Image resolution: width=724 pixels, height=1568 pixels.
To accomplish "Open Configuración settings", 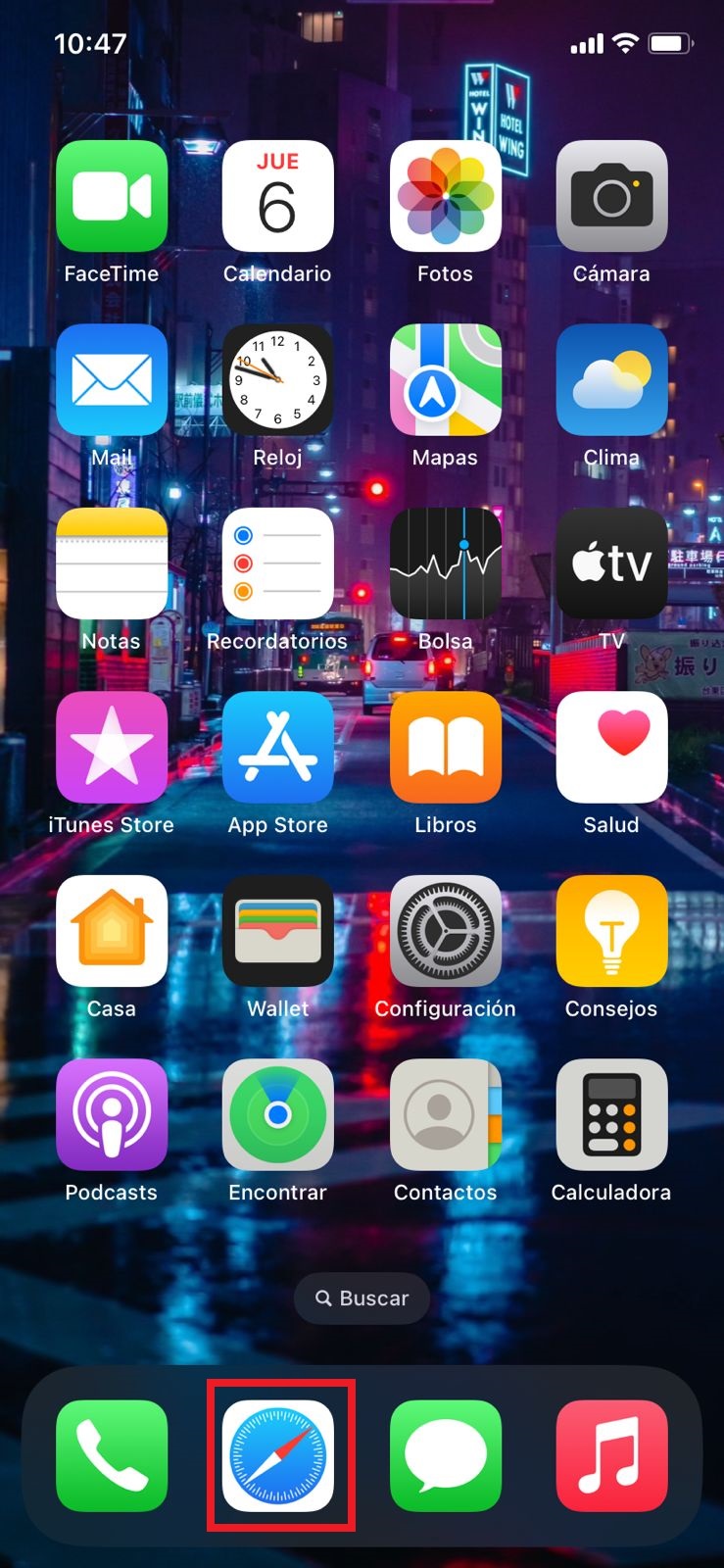I will pos(446,931).
